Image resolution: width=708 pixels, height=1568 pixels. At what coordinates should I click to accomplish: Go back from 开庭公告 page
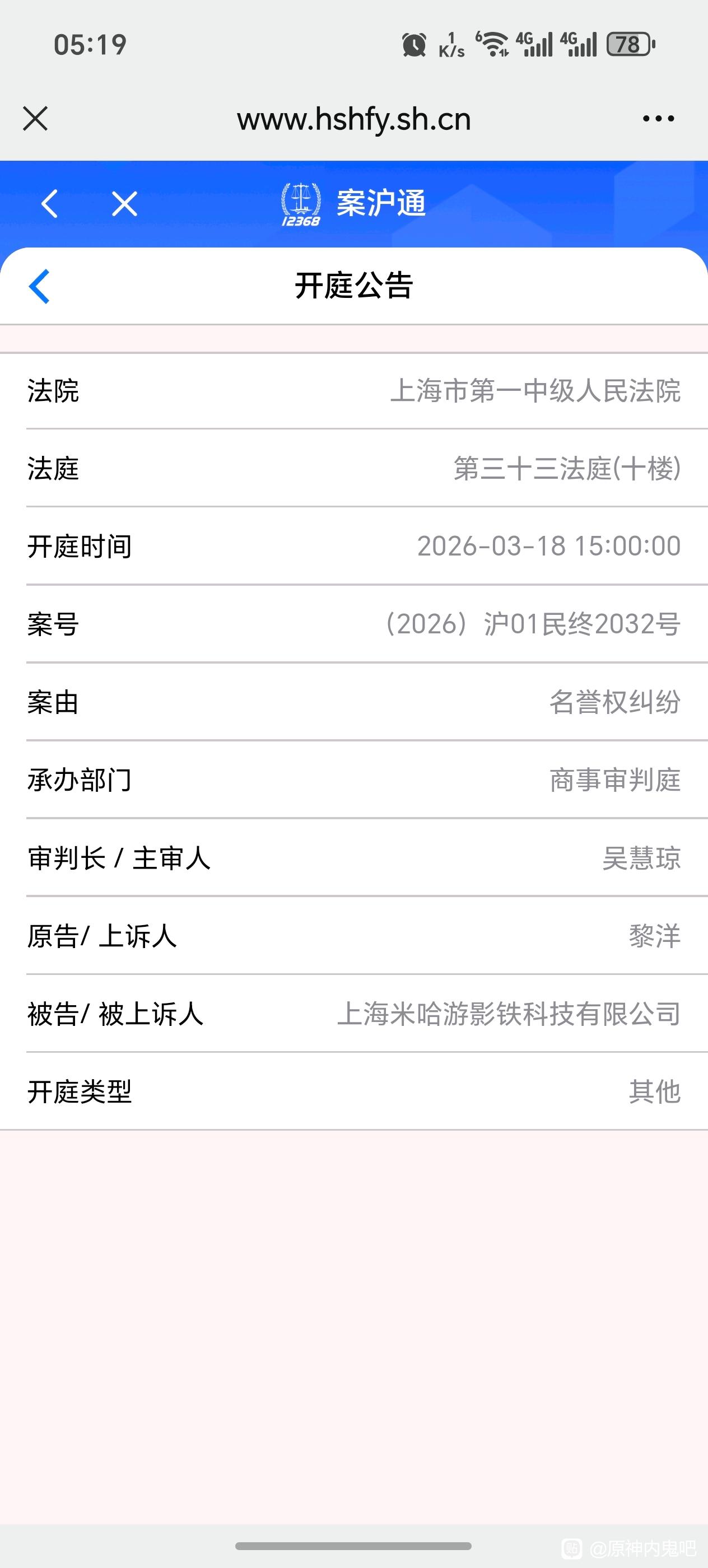point(40,286)
